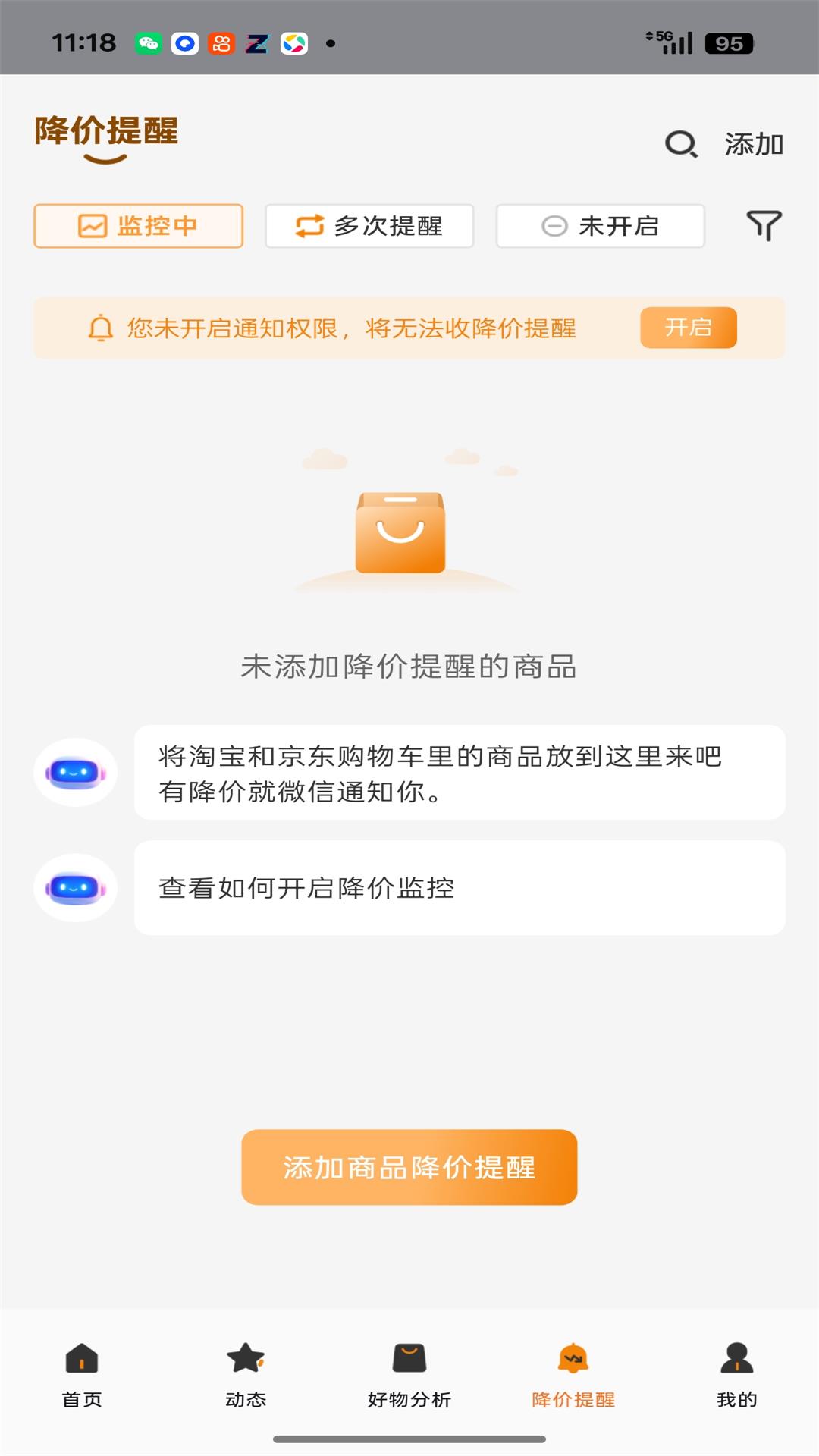Switch to the 多次提醒 filter tab
Screen dimensions: 819x1456
pos(369,225)
